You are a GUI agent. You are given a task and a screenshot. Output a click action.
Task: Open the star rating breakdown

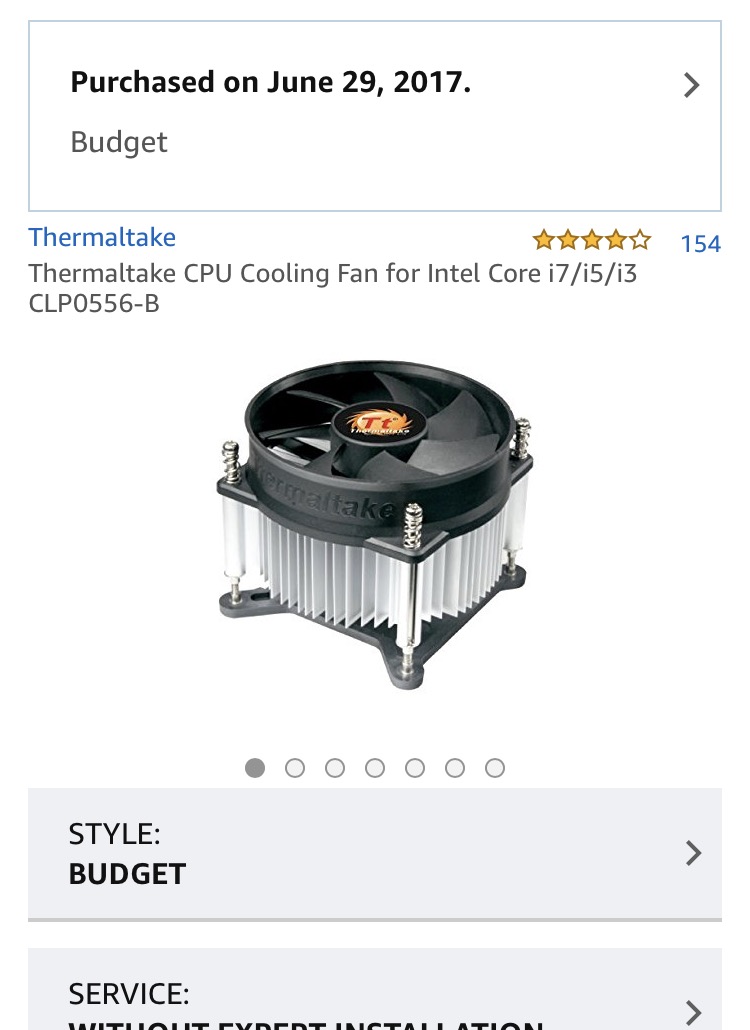[x=591, y=241]
